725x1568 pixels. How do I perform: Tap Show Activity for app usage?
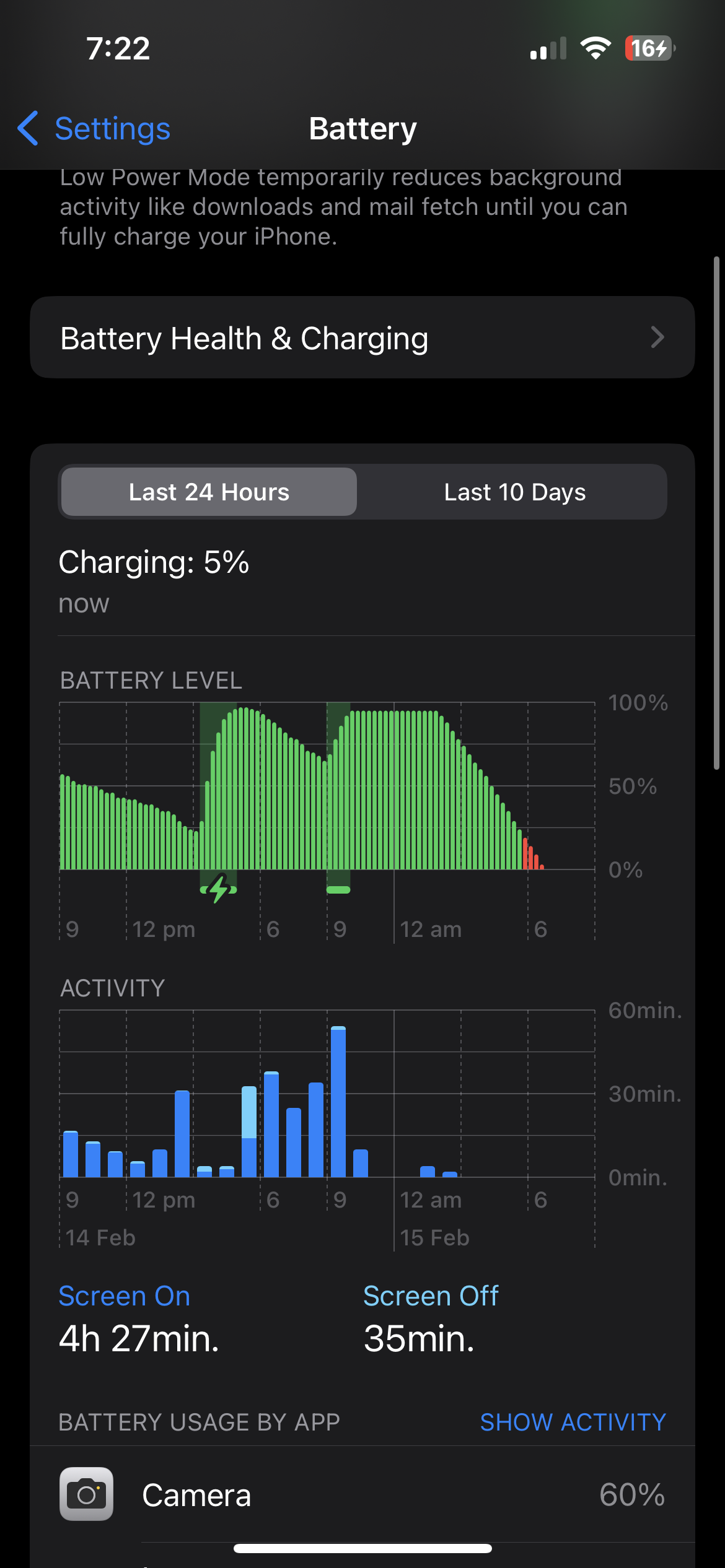pos(573,1422)
